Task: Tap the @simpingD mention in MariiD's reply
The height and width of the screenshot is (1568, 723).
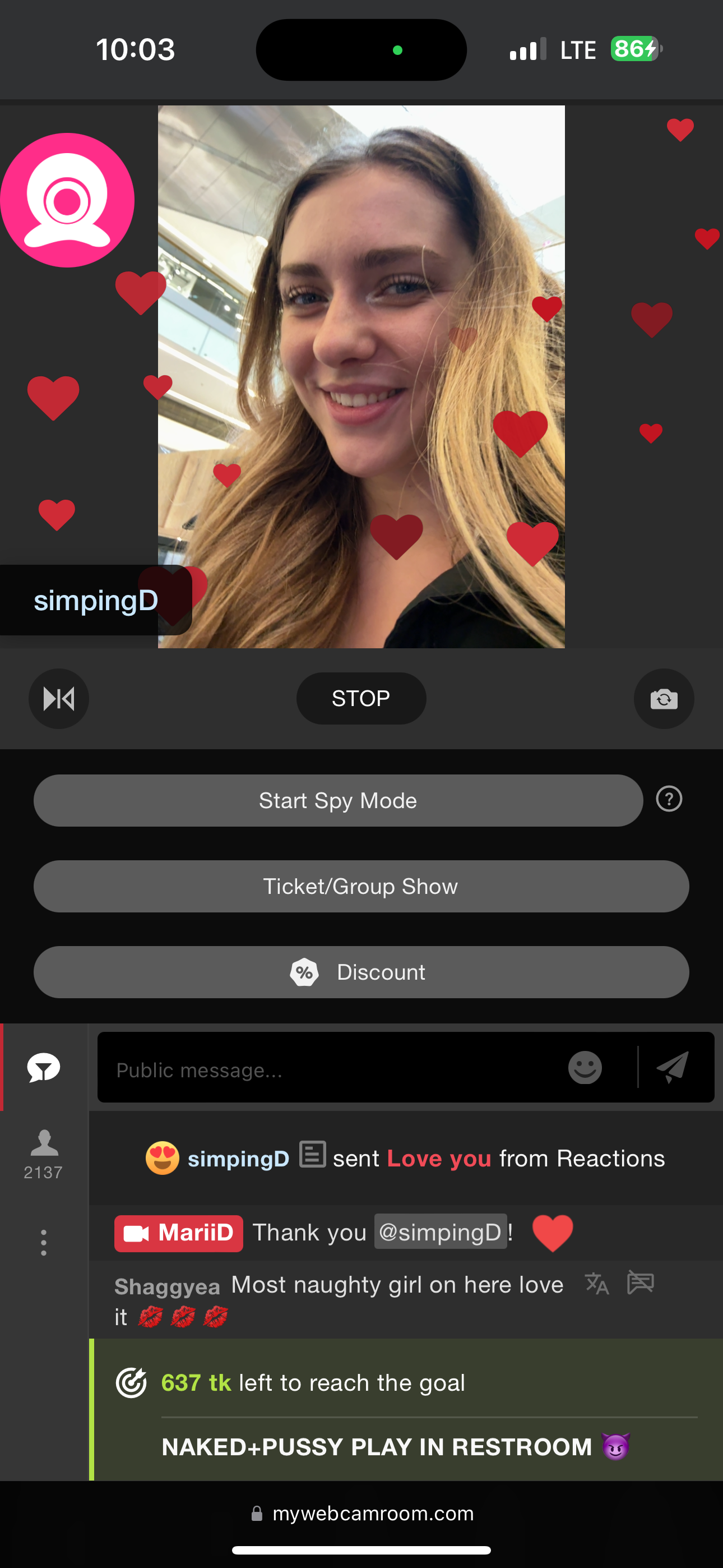Action: (440, 1232)
